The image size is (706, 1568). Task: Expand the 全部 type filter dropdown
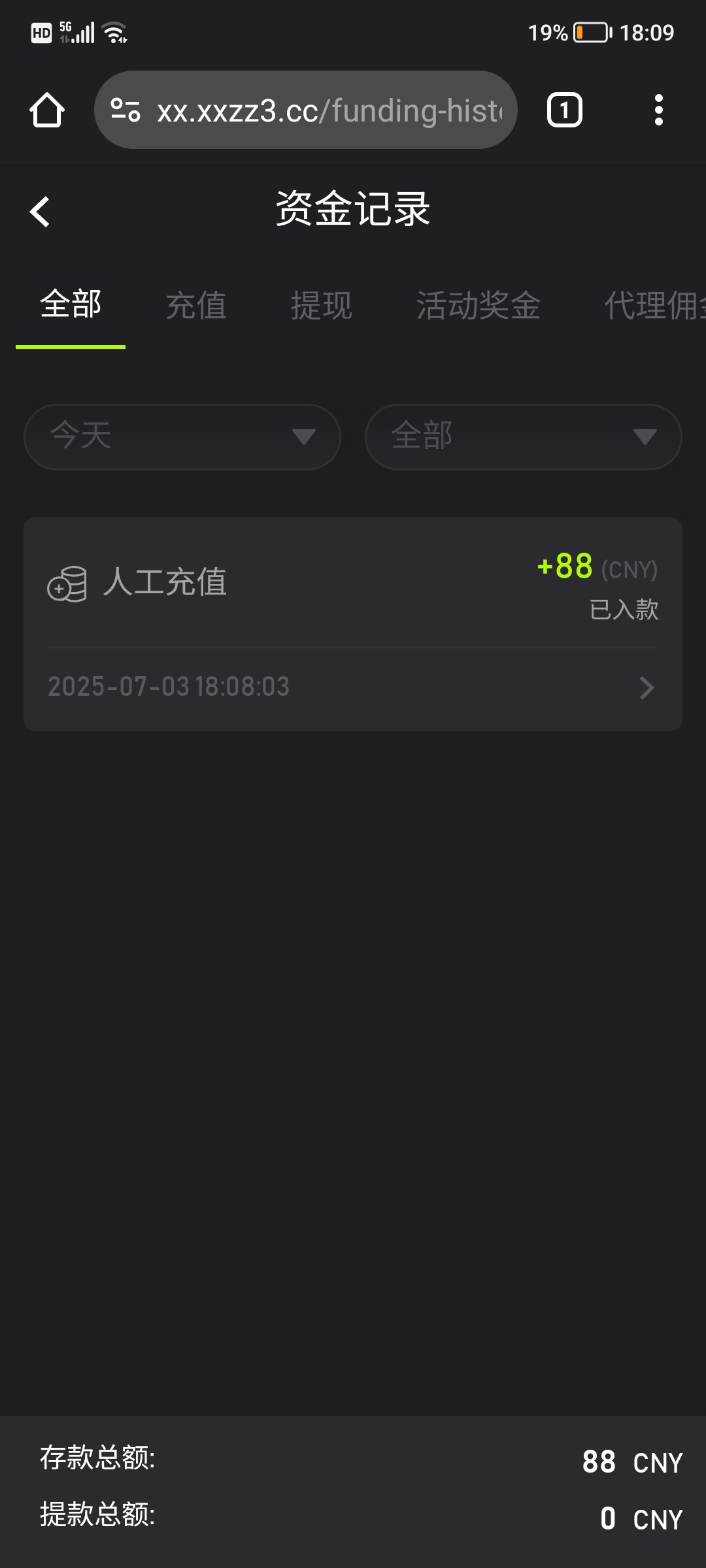[x=523, y=436]
